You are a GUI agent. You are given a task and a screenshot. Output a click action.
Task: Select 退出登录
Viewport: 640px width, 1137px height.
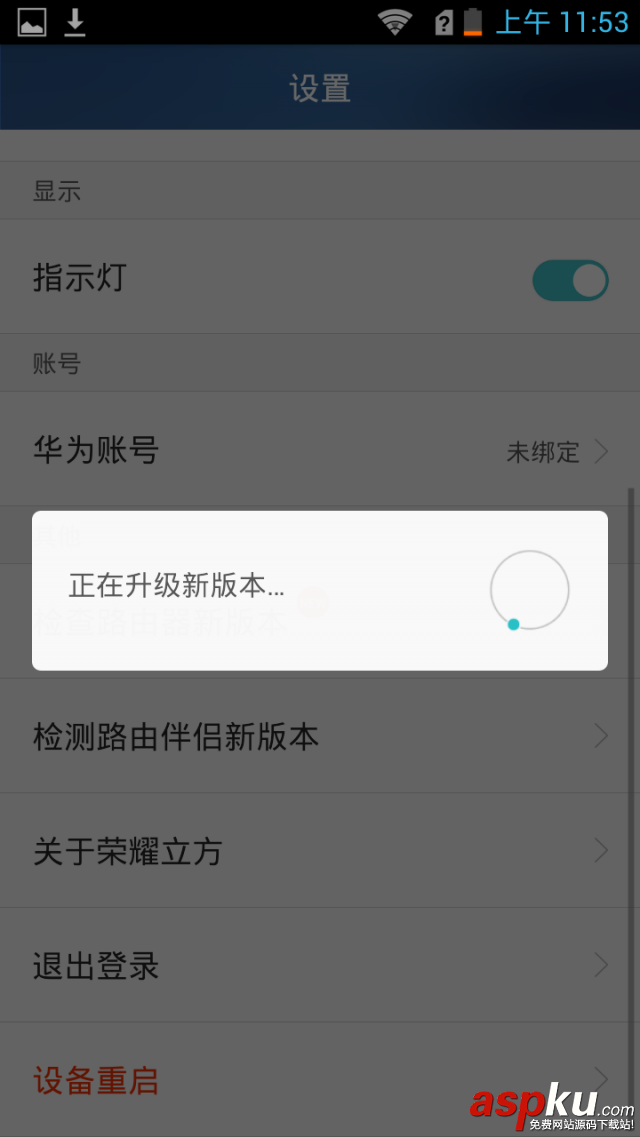[320, 966]
